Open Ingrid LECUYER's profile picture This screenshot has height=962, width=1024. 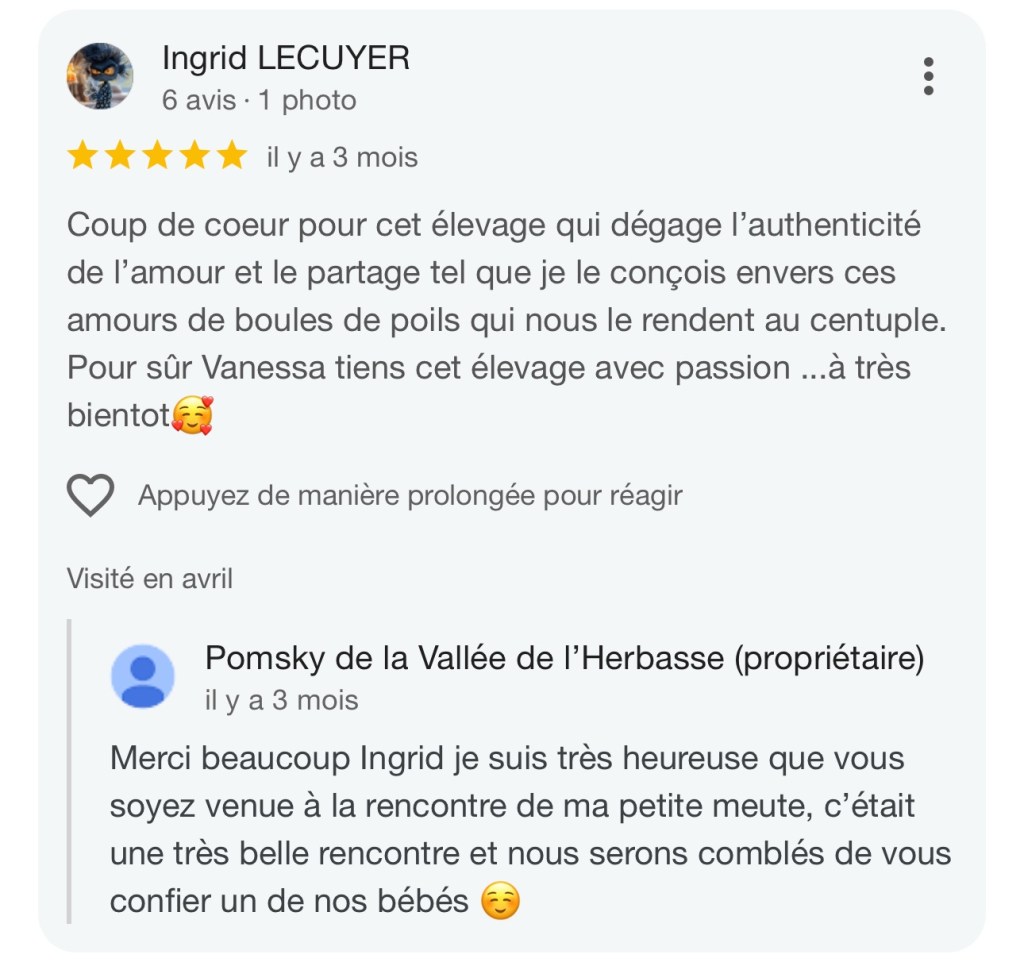tap(100, 76)
